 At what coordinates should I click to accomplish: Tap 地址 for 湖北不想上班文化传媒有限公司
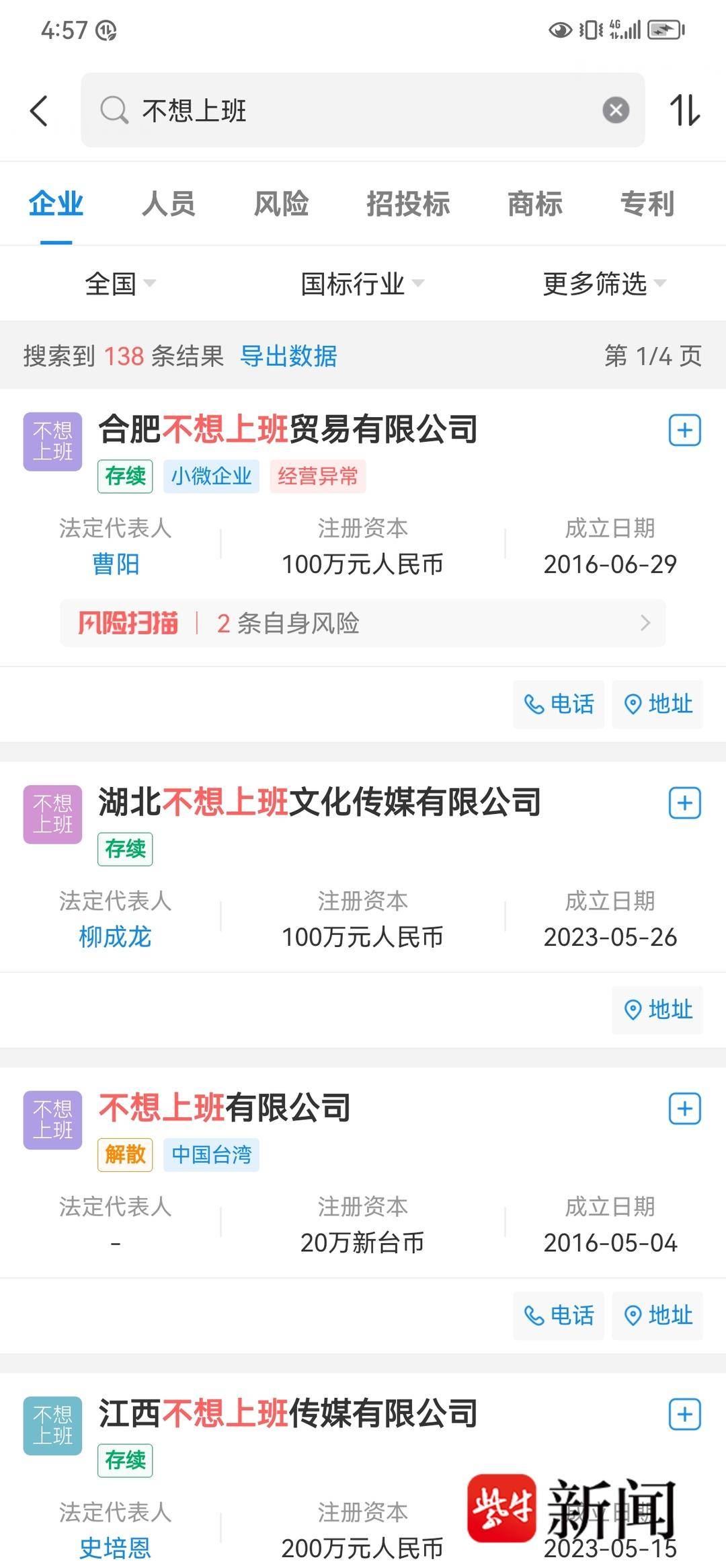coord(657,1010)
